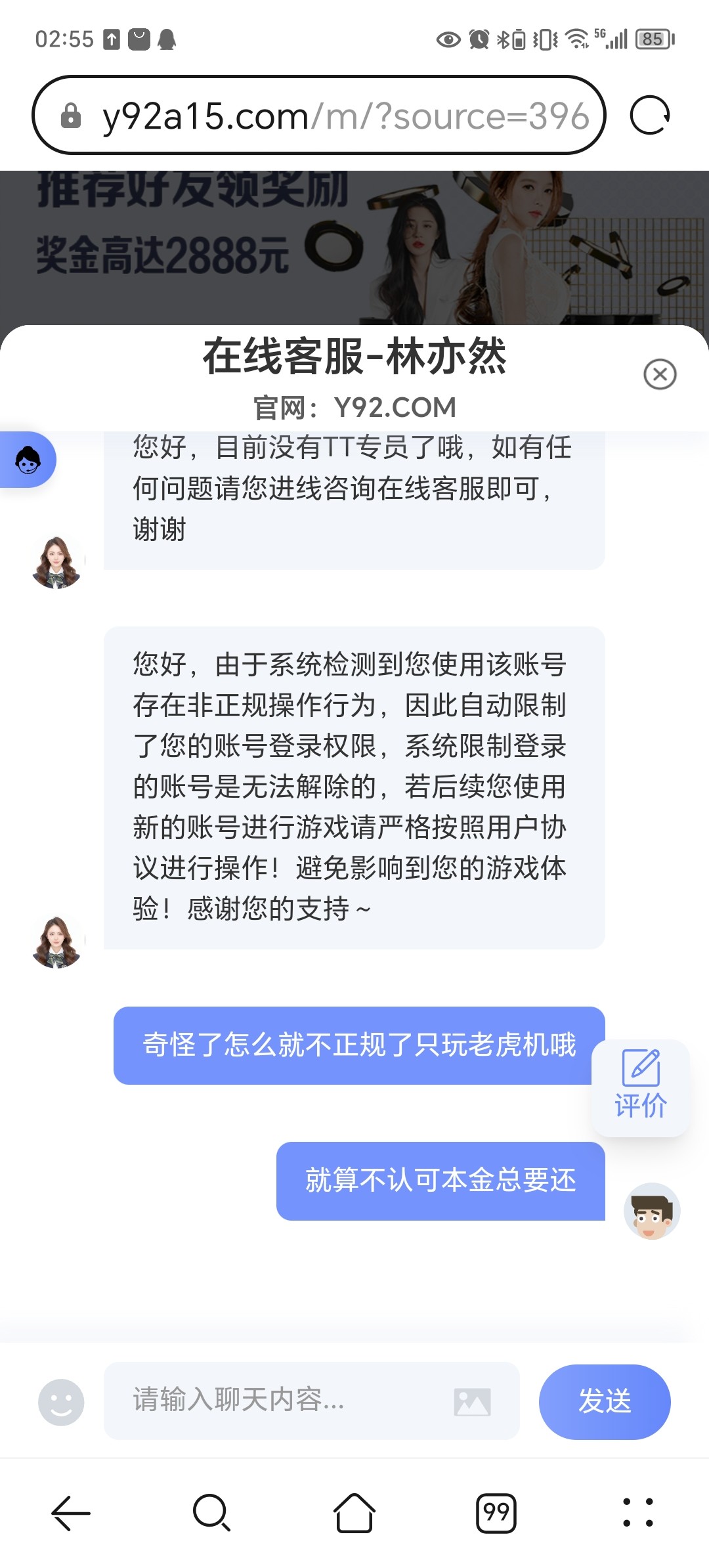Focus the chat message input field

(x=276, y=1400)
